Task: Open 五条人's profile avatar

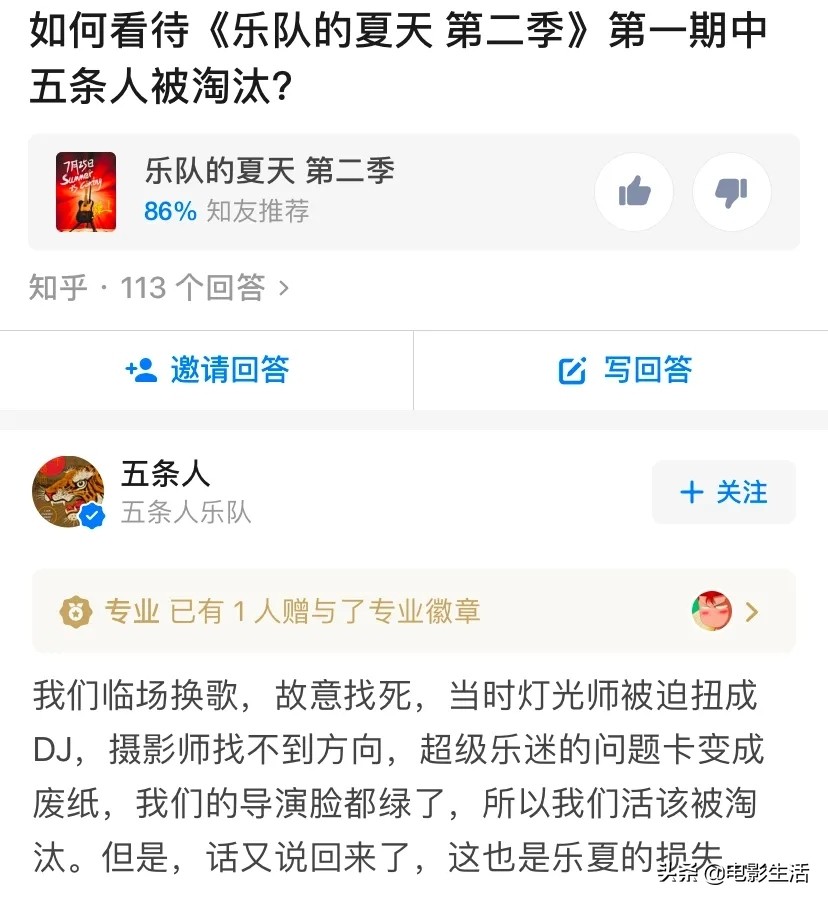Action: click(69, 492)
